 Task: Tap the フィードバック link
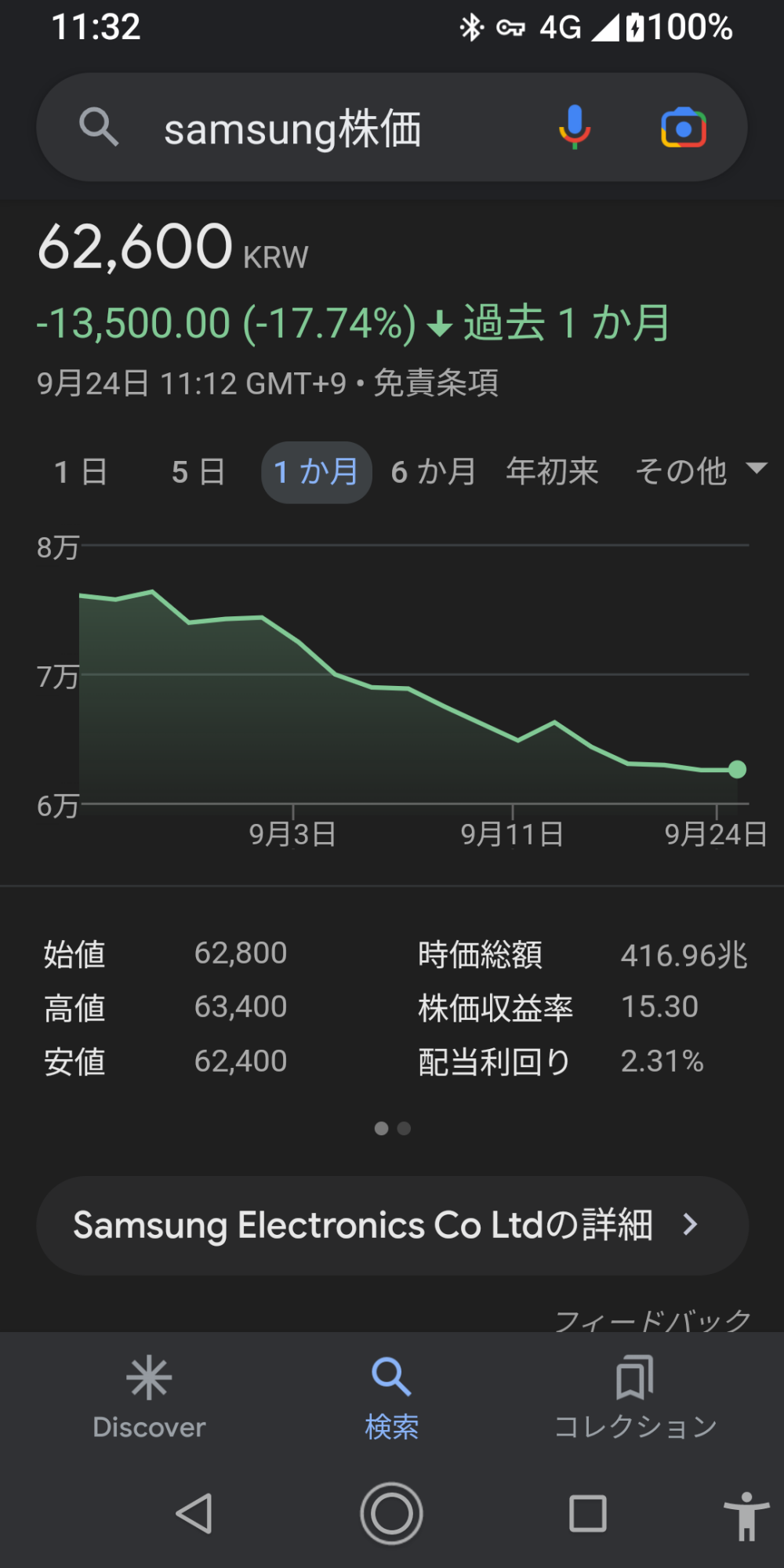[x=652, y=1319]
